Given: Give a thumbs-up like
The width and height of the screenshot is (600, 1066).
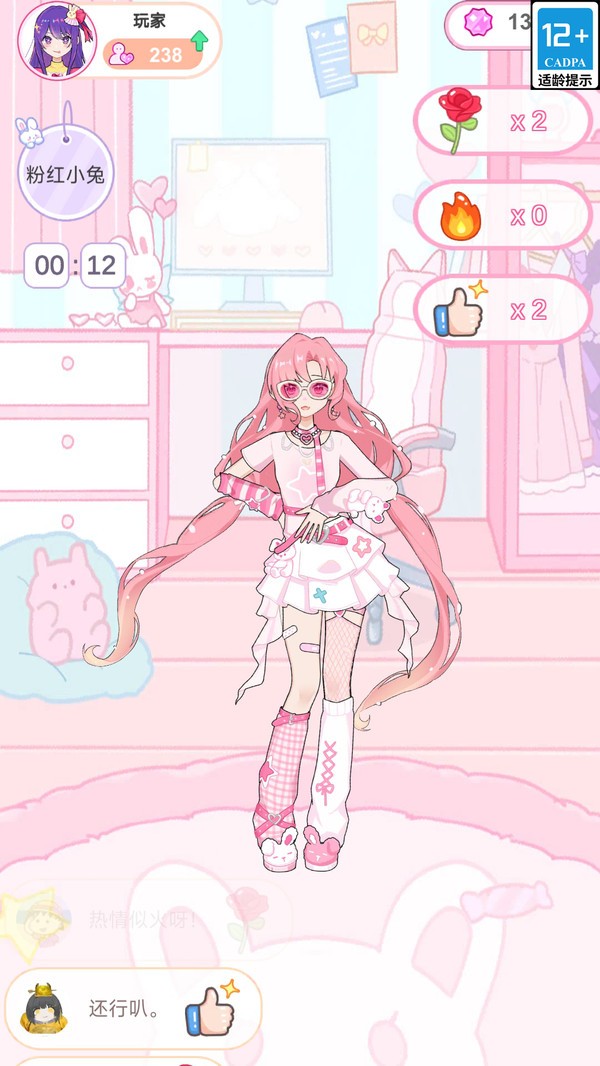Looking at the screenshot, I should pyautogui.click(x=502, y=310).
